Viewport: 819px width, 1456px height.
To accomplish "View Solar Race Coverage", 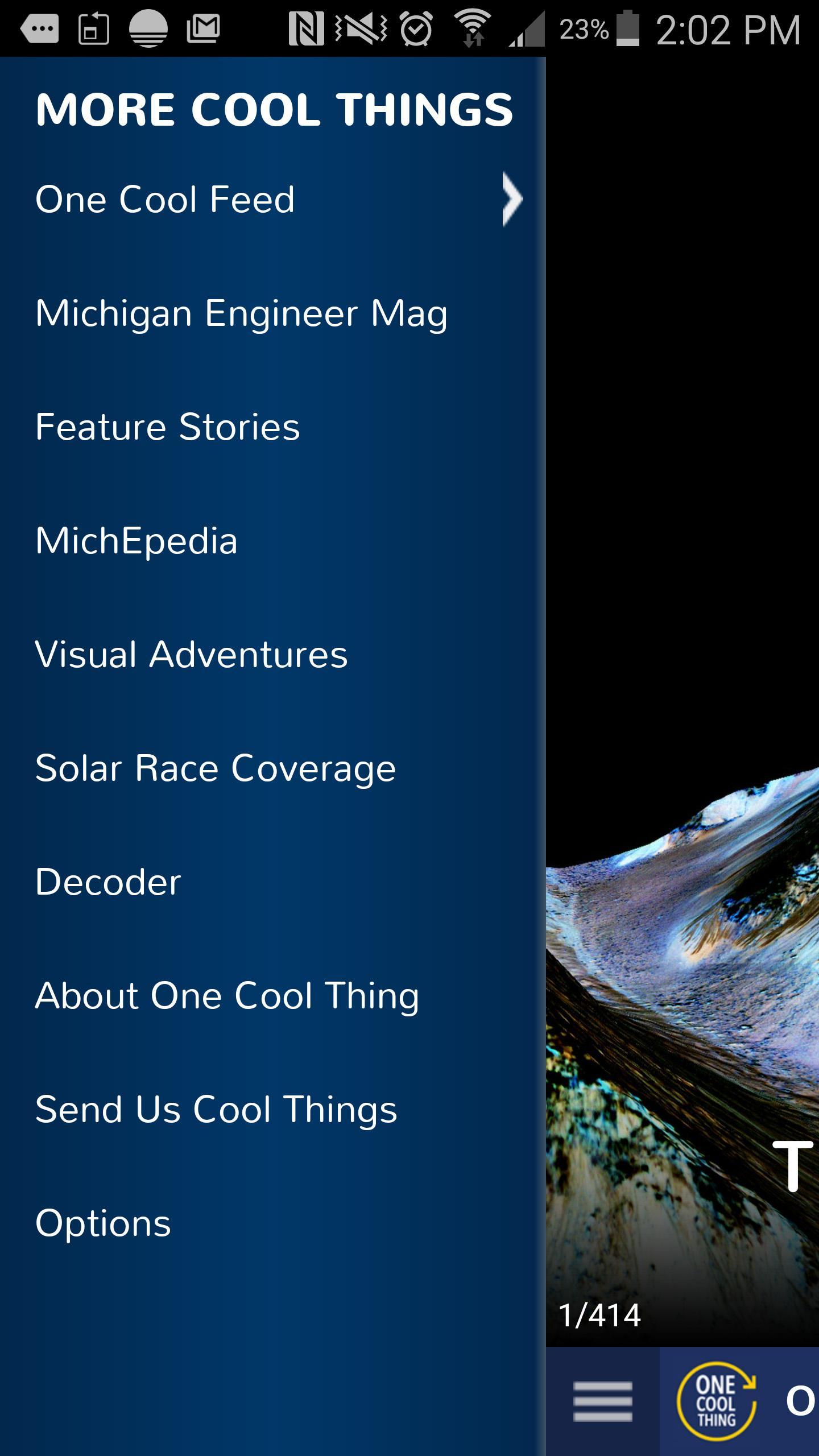I will coord(214,768).
